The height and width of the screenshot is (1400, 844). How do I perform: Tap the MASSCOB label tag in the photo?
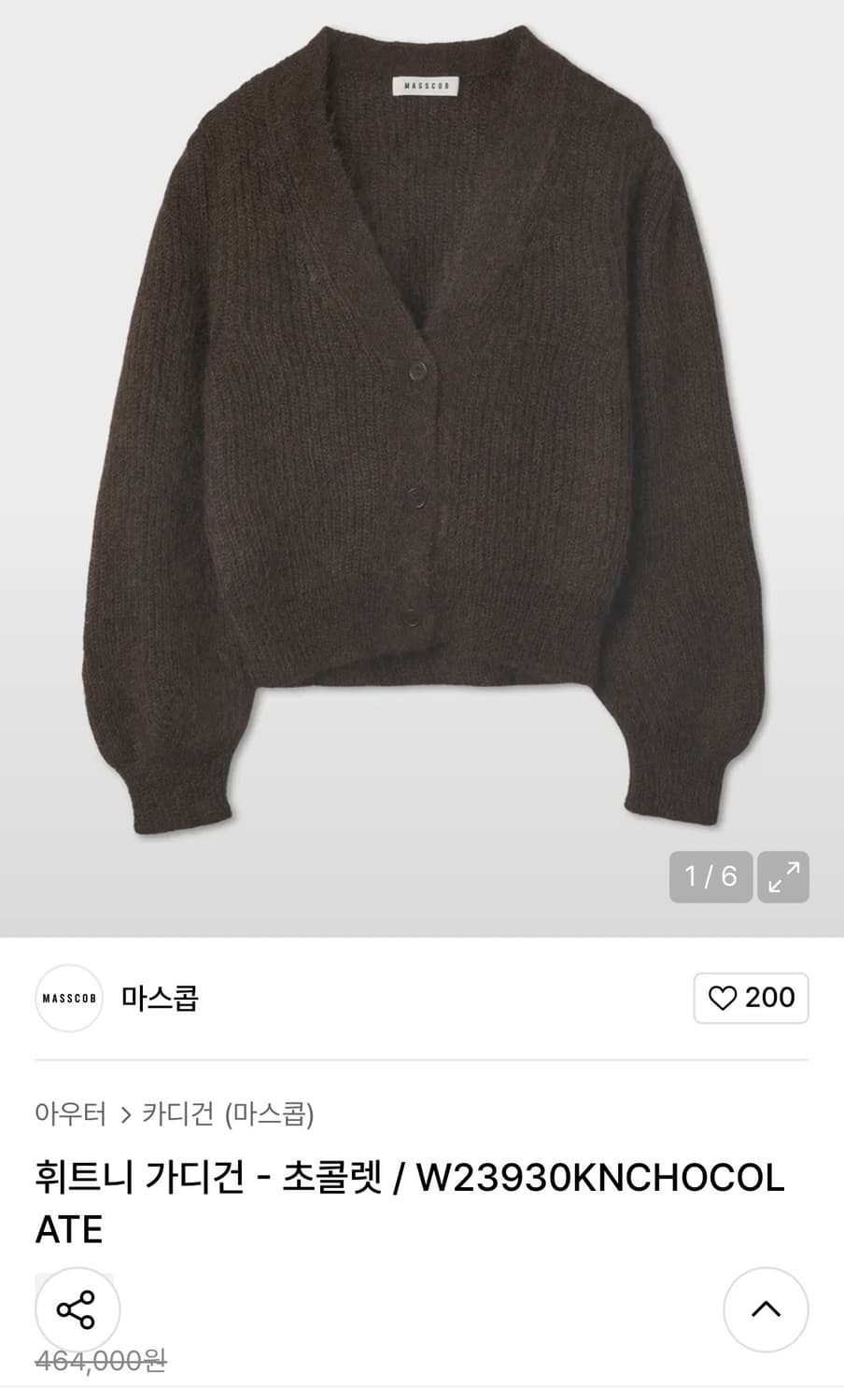tap(427, 85)
